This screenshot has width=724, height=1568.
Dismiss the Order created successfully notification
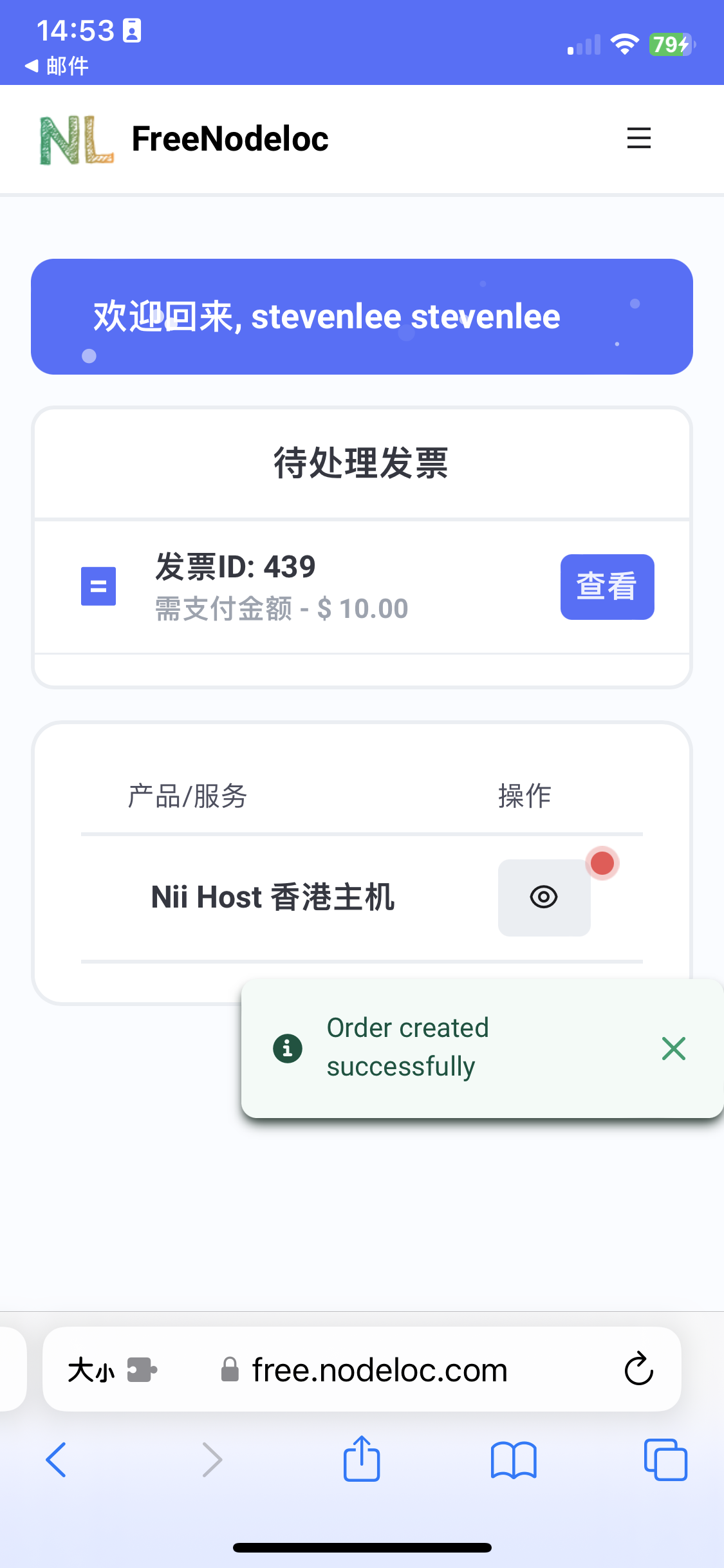click(x=673, y=1049)
